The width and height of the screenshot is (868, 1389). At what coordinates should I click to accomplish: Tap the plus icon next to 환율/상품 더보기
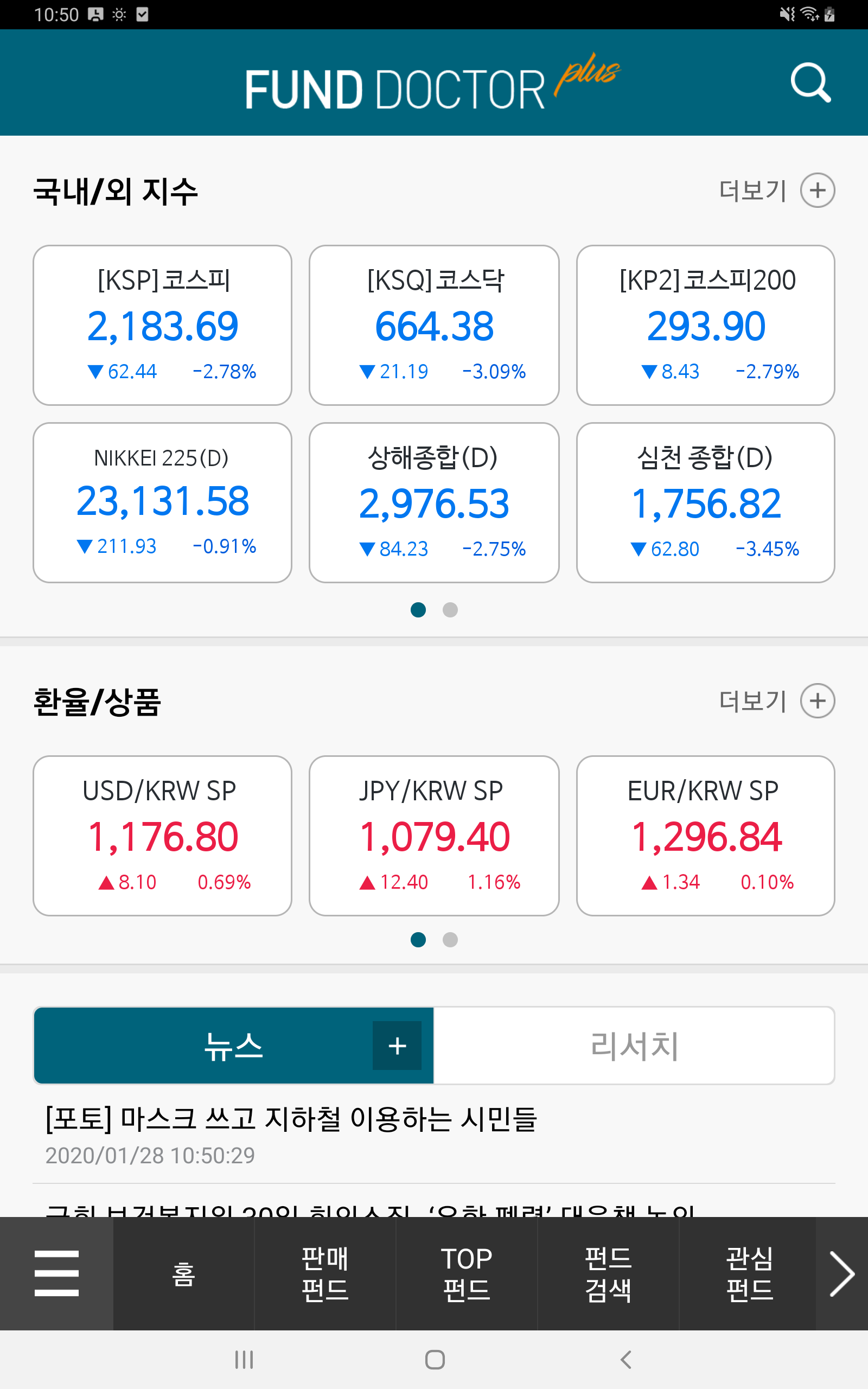(x=818, y=702)
